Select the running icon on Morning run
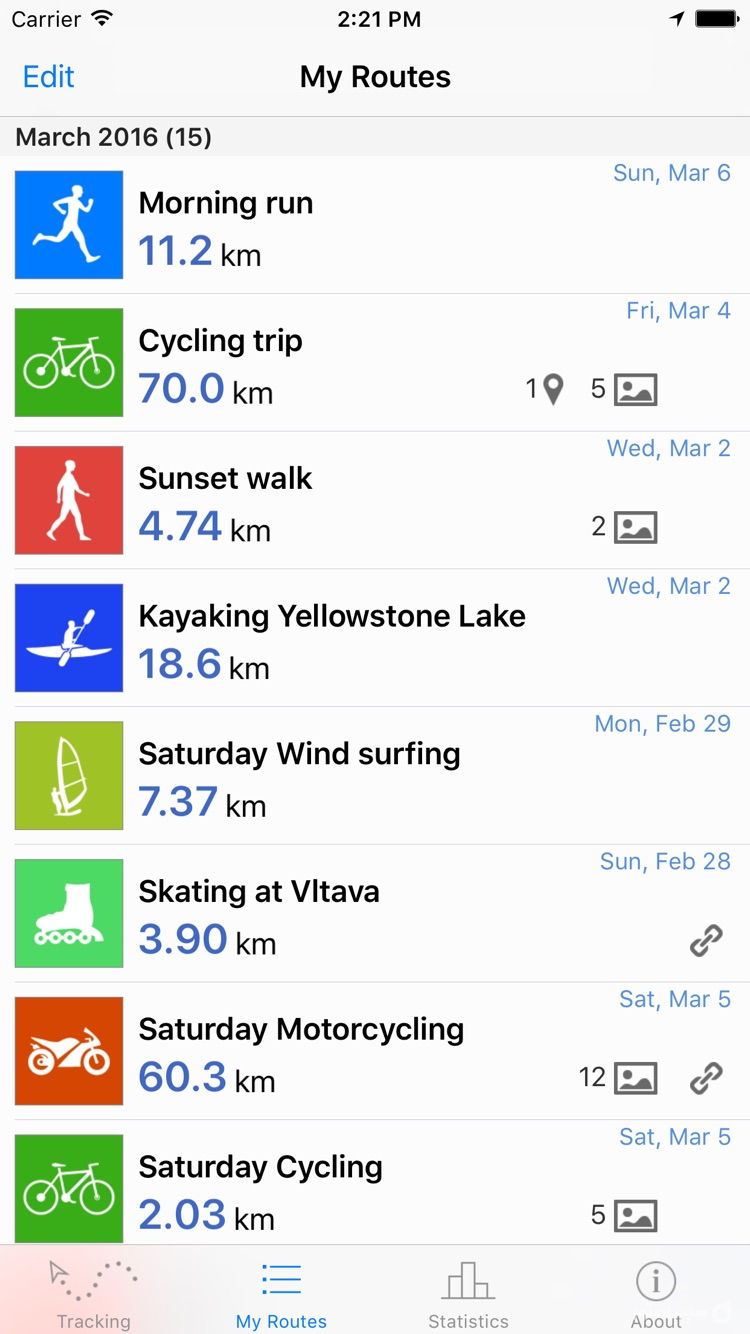Image resolution: width=750 pixels, height=1334 pixels. [68, 224]
